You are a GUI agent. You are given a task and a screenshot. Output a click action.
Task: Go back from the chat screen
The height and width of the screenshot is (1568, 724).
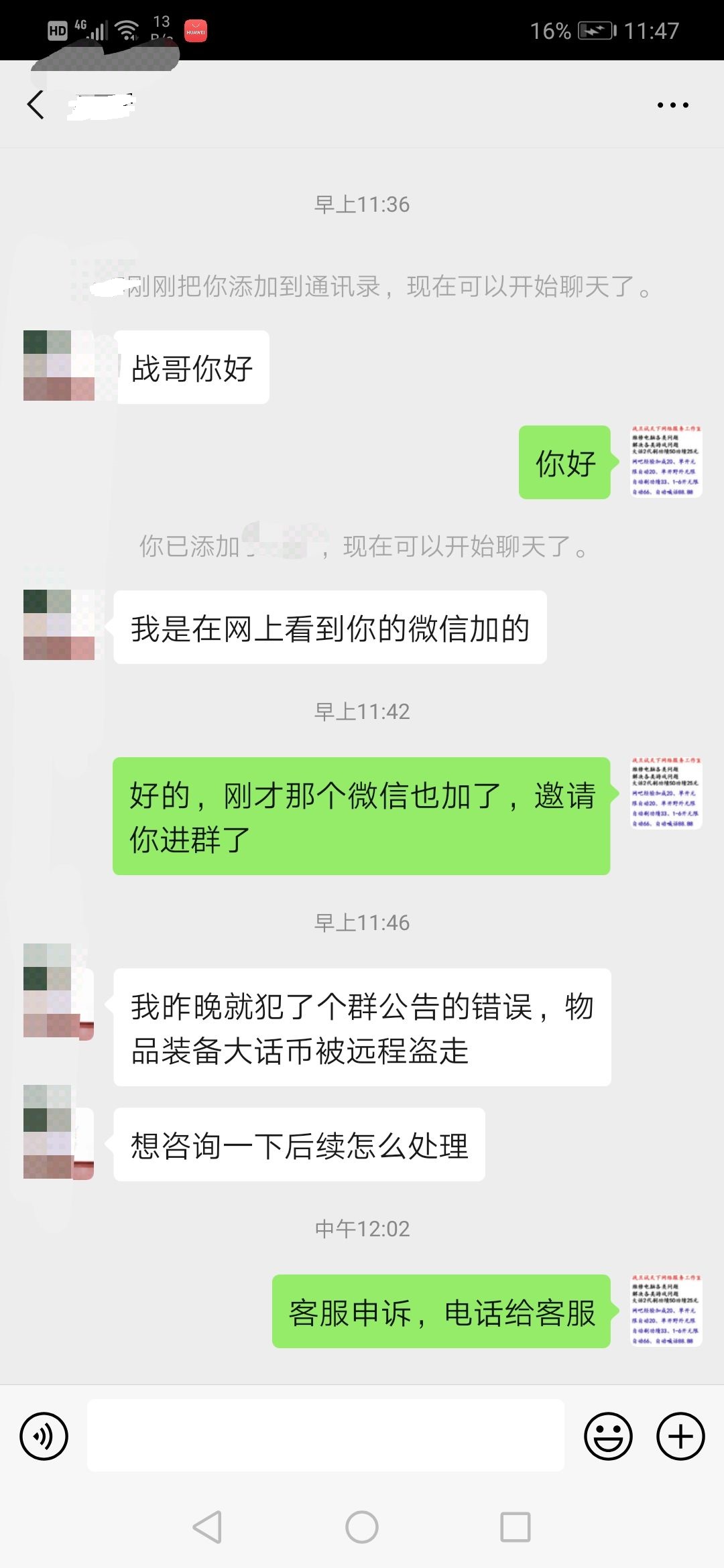36,105
